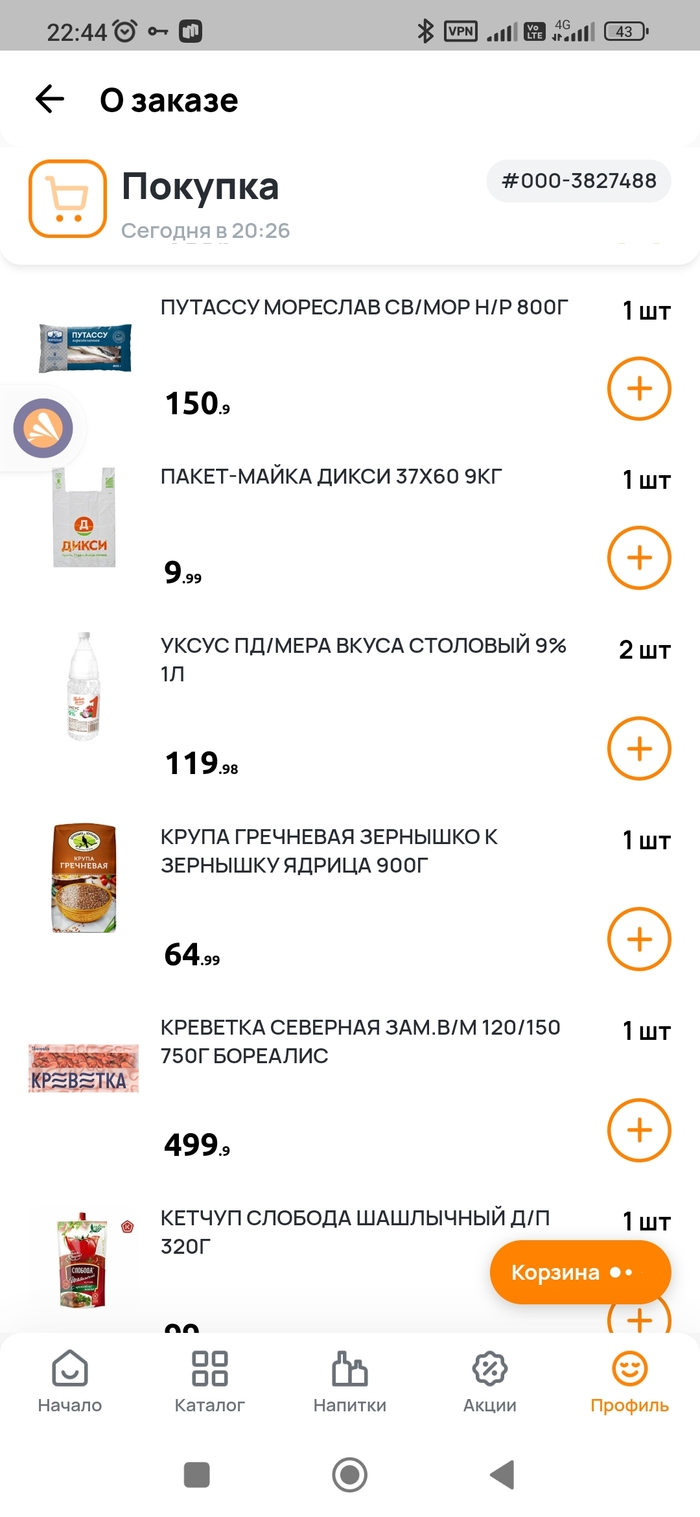Go back from the order details
700x1517 pixels.
click(49, 99)
